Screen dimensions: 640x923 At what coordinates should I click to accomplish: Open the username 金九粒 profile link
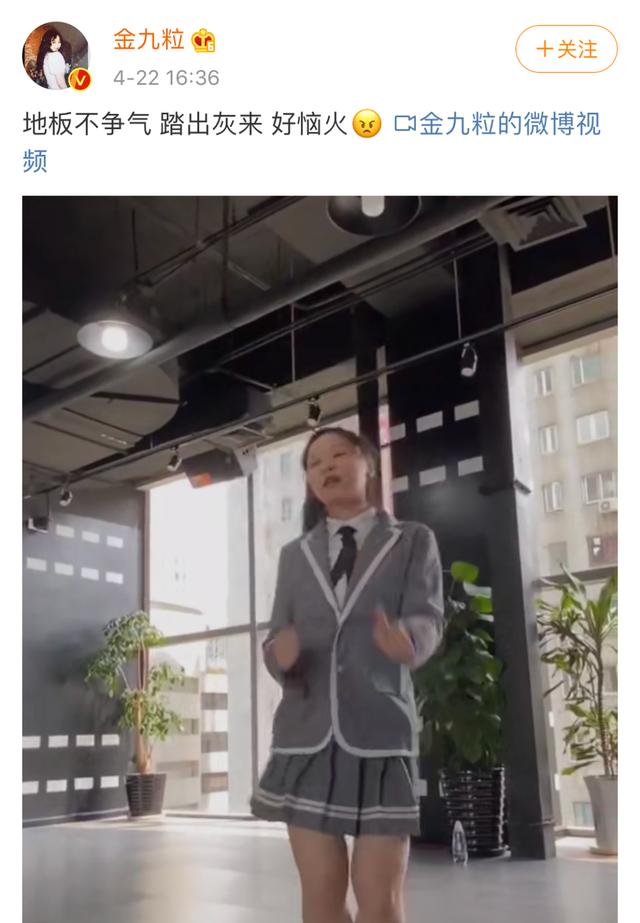(148, 40)
